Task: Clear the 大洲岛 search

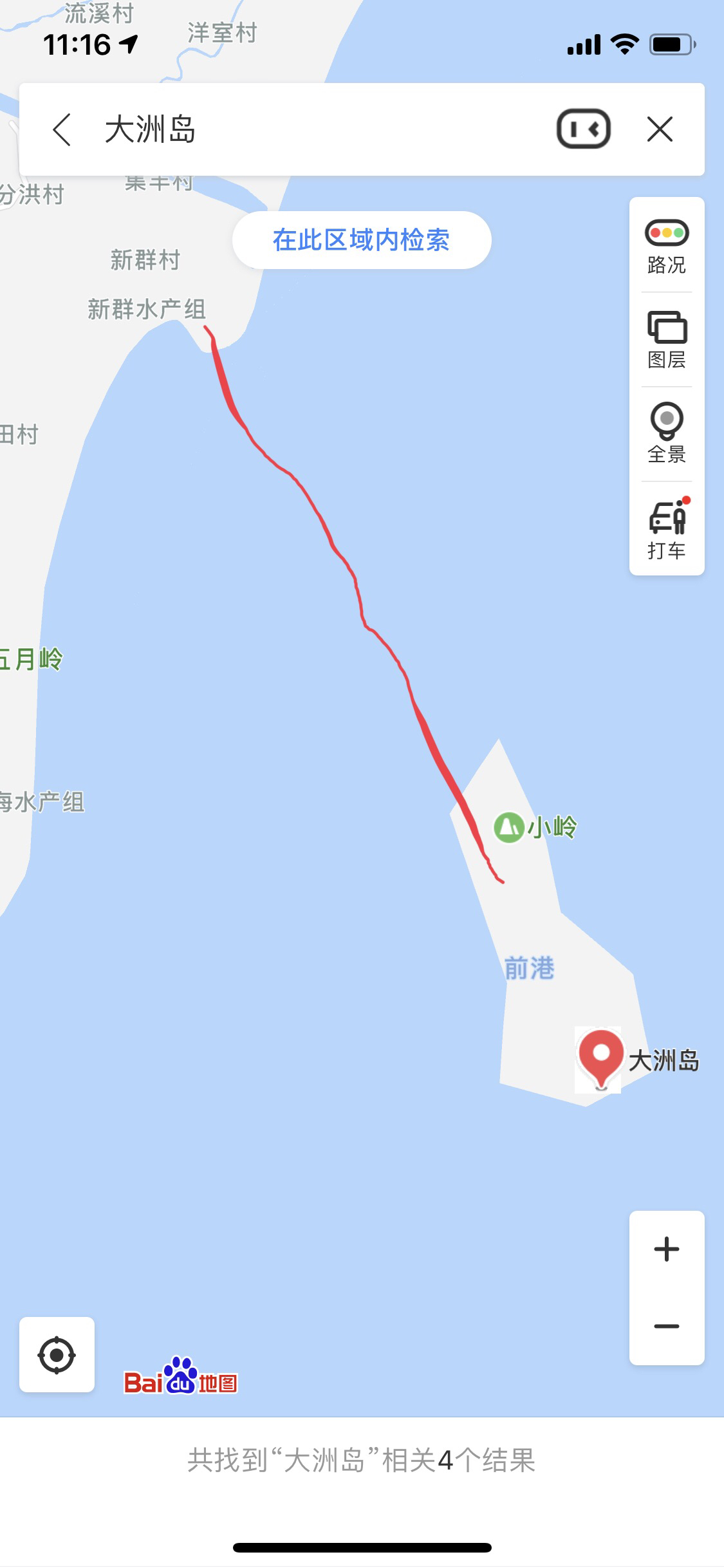Action: click(x=660, y=129)
